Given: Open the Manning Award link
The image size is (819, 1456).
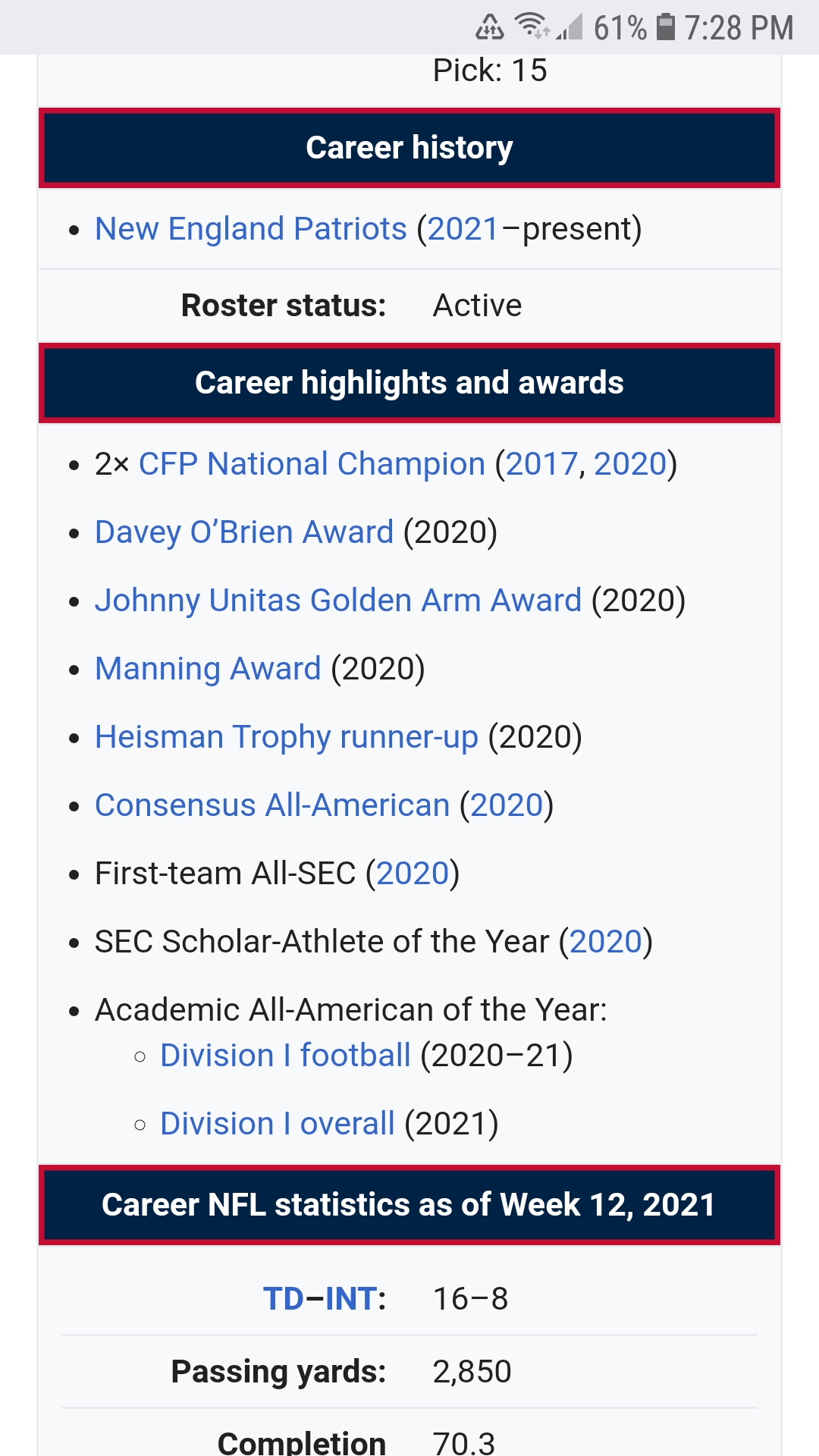Looking at the screenshot, I should tap(208, 669).
